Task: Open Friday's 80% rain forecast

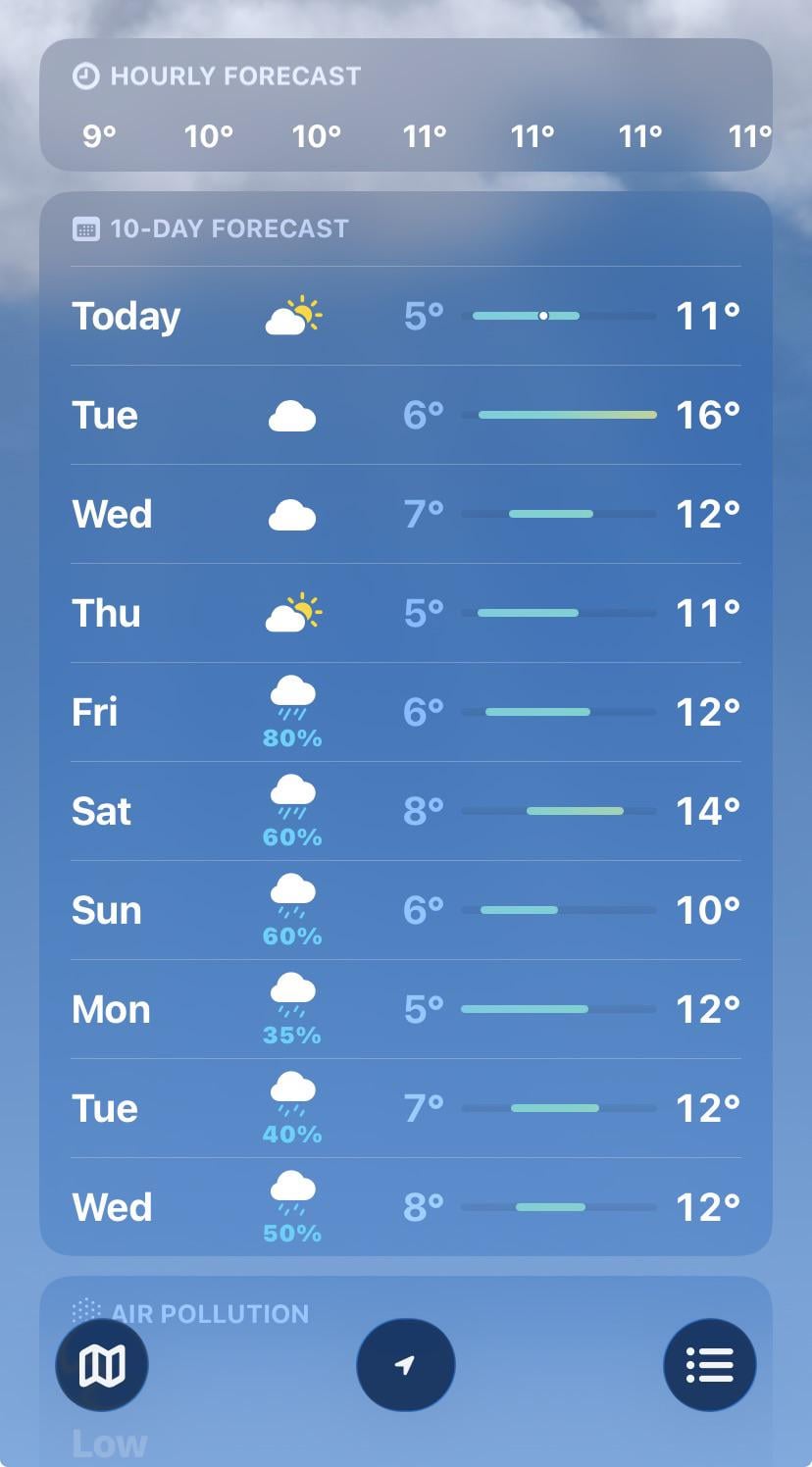Action: (405, 712)
